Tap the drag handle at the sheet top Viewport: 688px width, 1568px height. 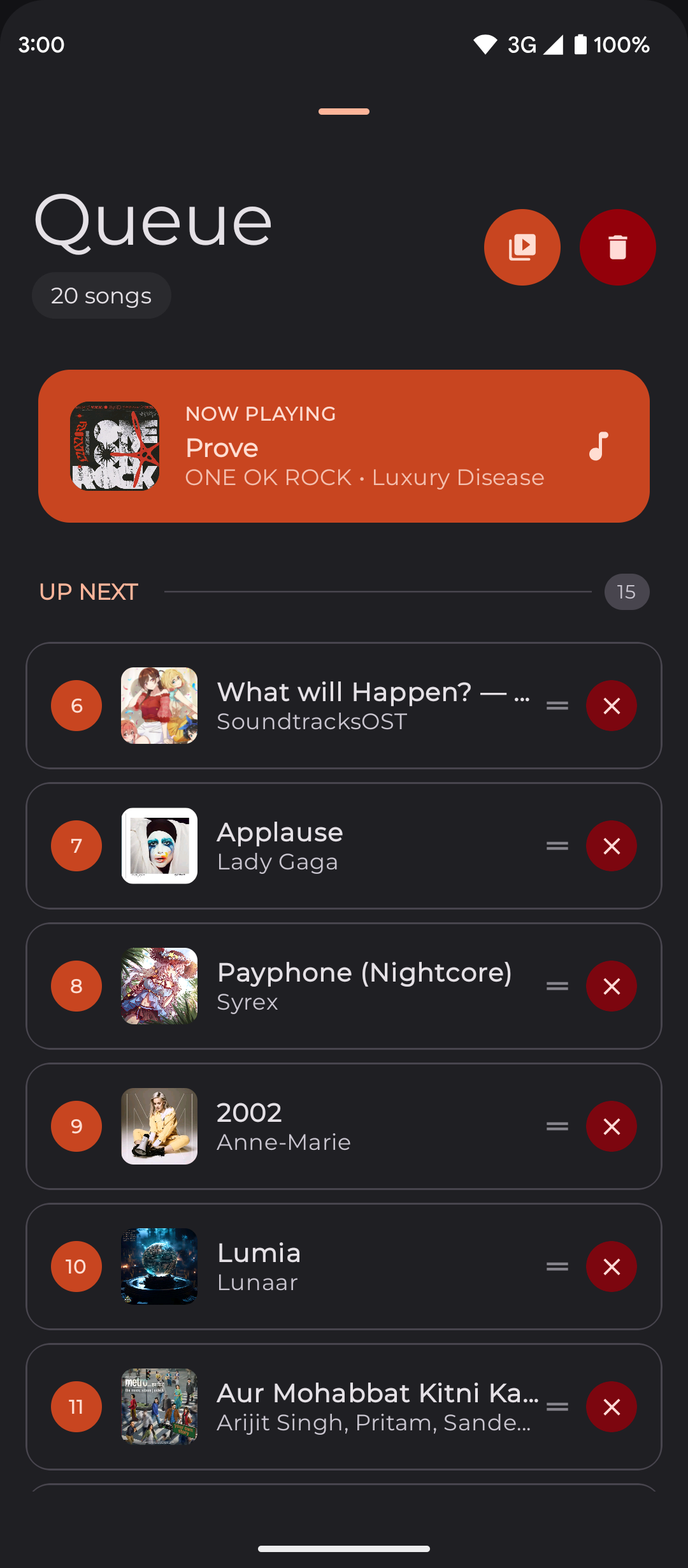[x=344, y=112]
